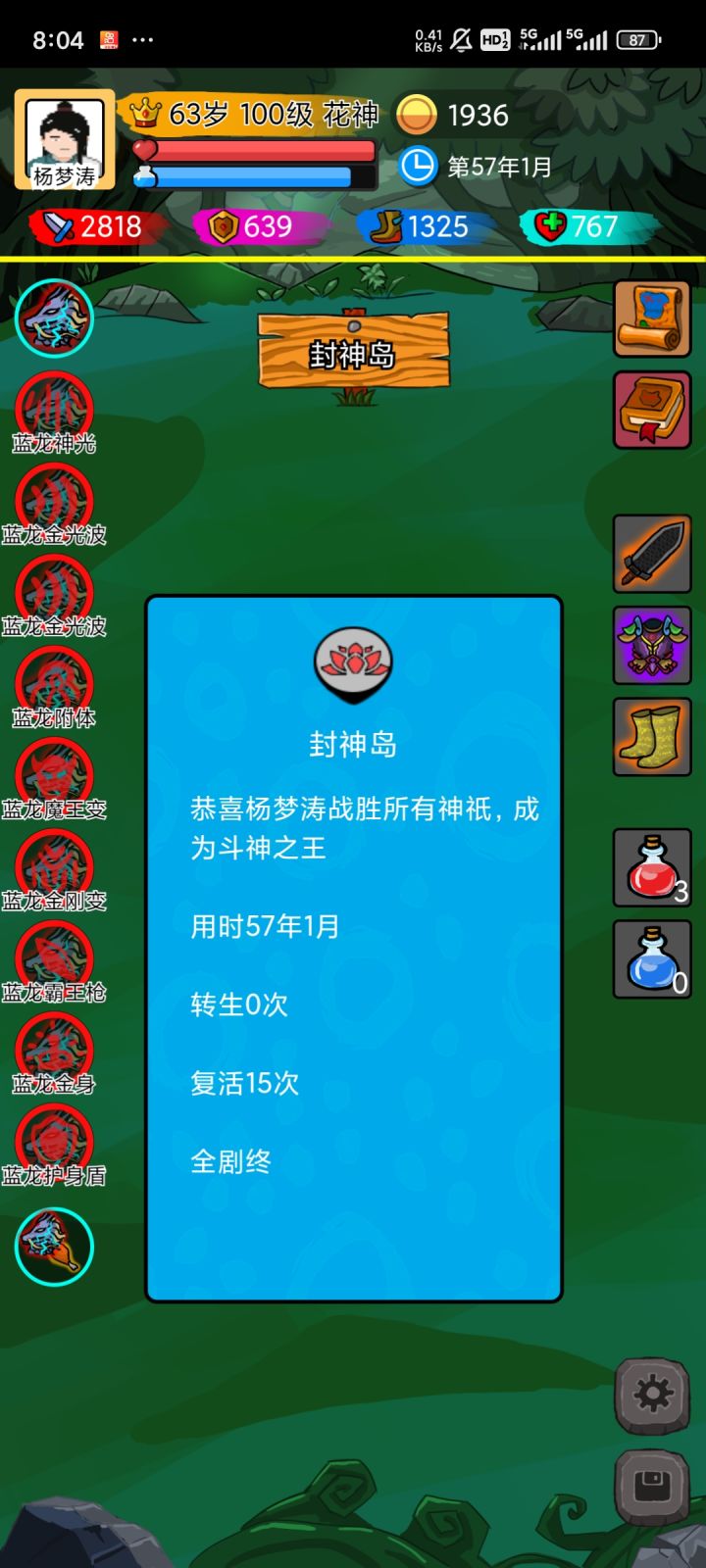Enable the glowing 蓝龙 skill at bottom left
Screen dimensions: 706x1568
pyautogui.click(x=54, y=1247)
